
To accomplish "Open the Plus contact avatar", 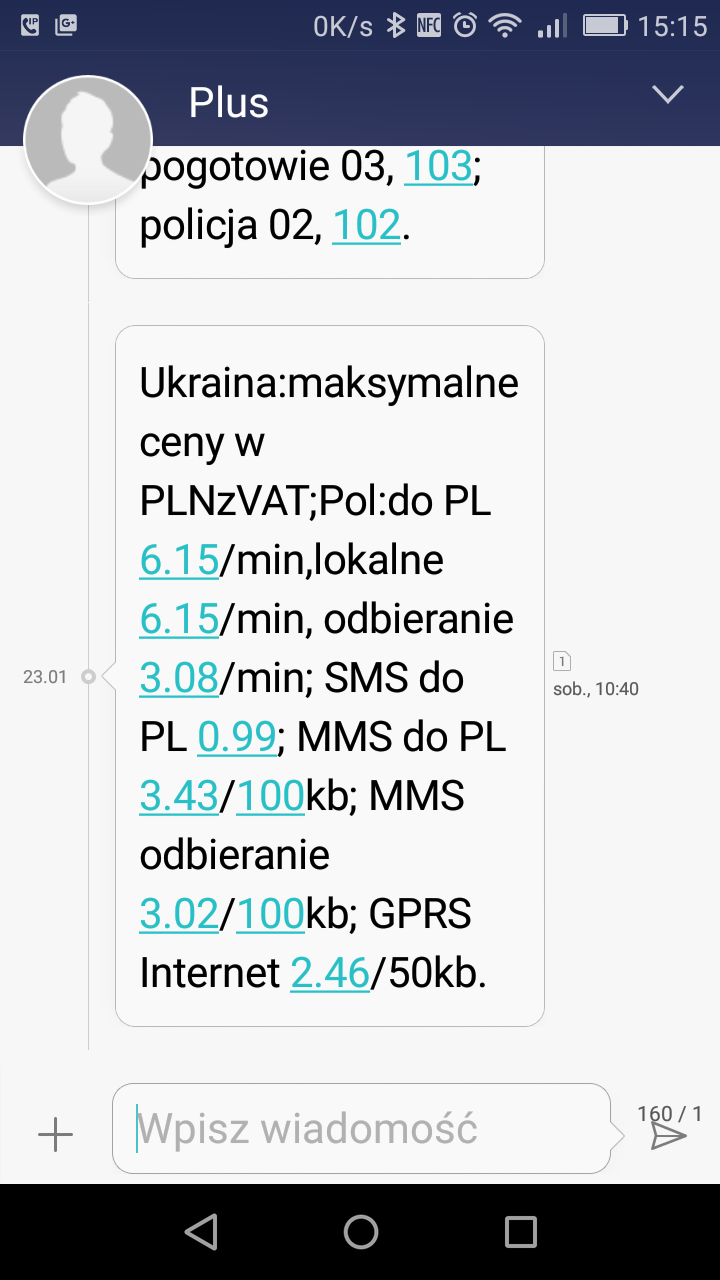I will 88,139.
